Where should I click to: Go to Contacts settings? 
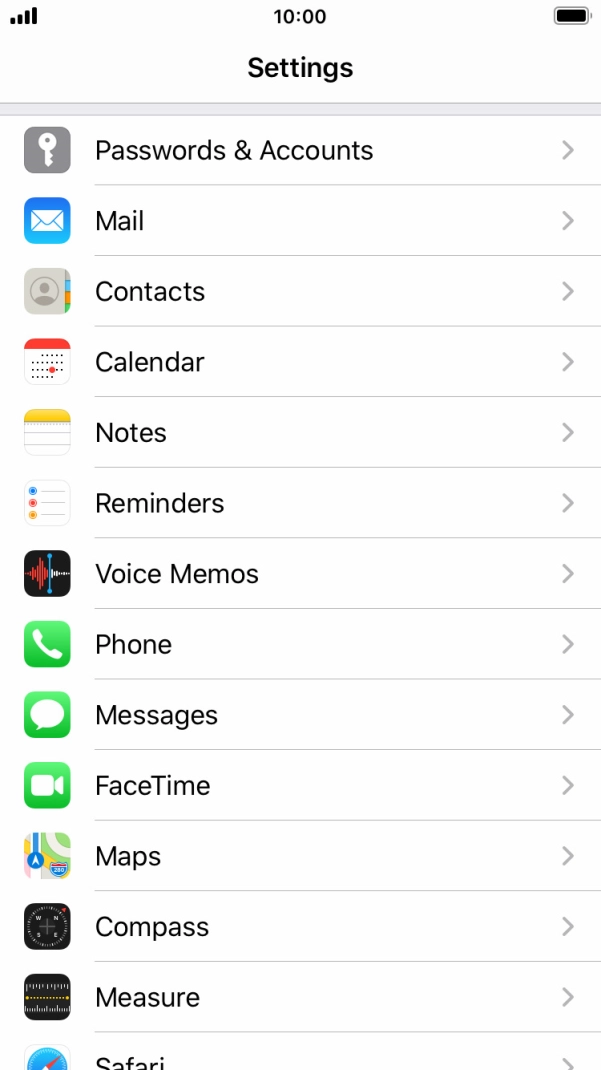(x=300, y=291)
